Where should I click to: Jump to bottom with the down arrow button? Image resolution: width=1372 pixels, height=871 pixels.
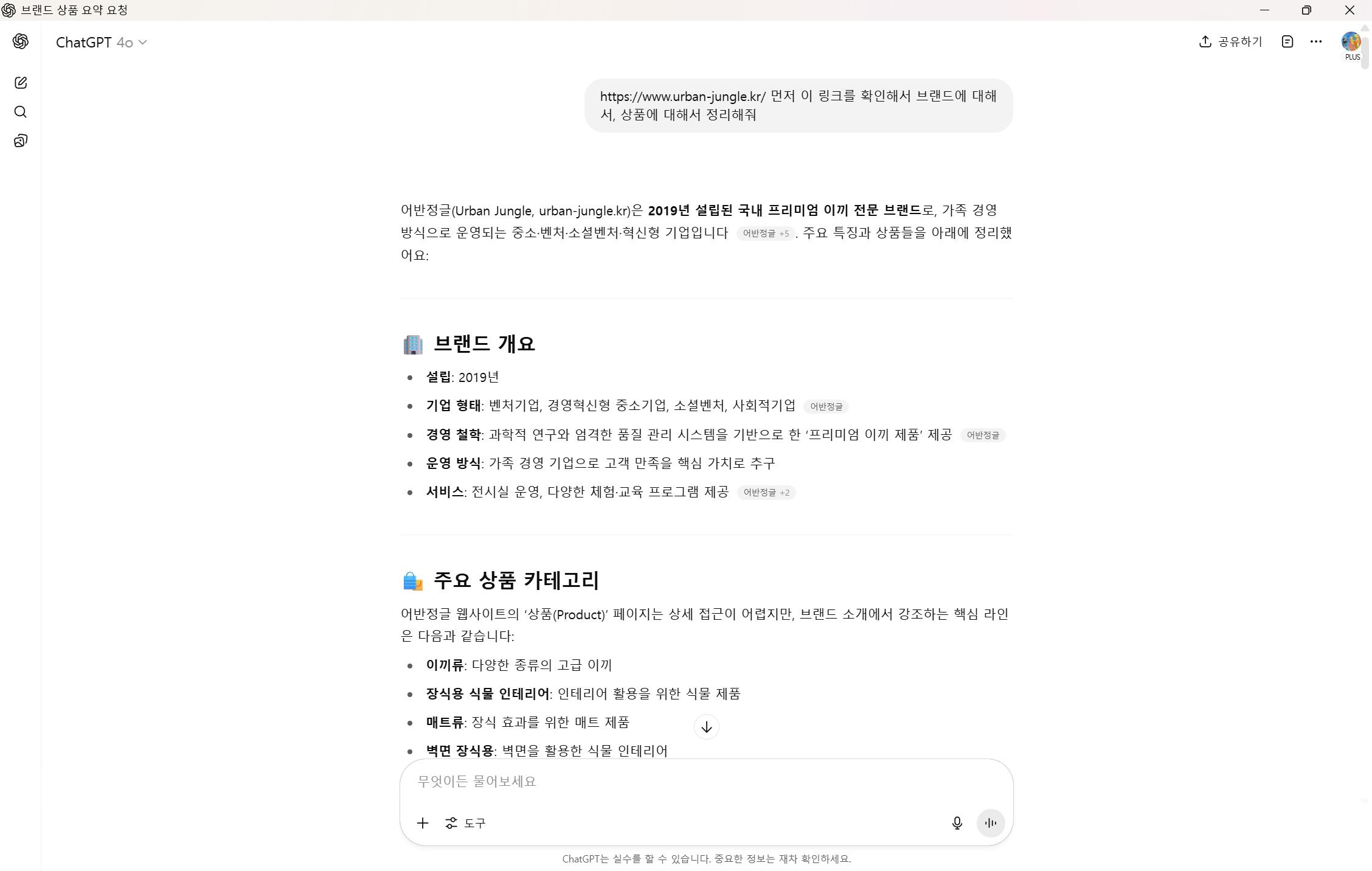click(x=706, y=727)
